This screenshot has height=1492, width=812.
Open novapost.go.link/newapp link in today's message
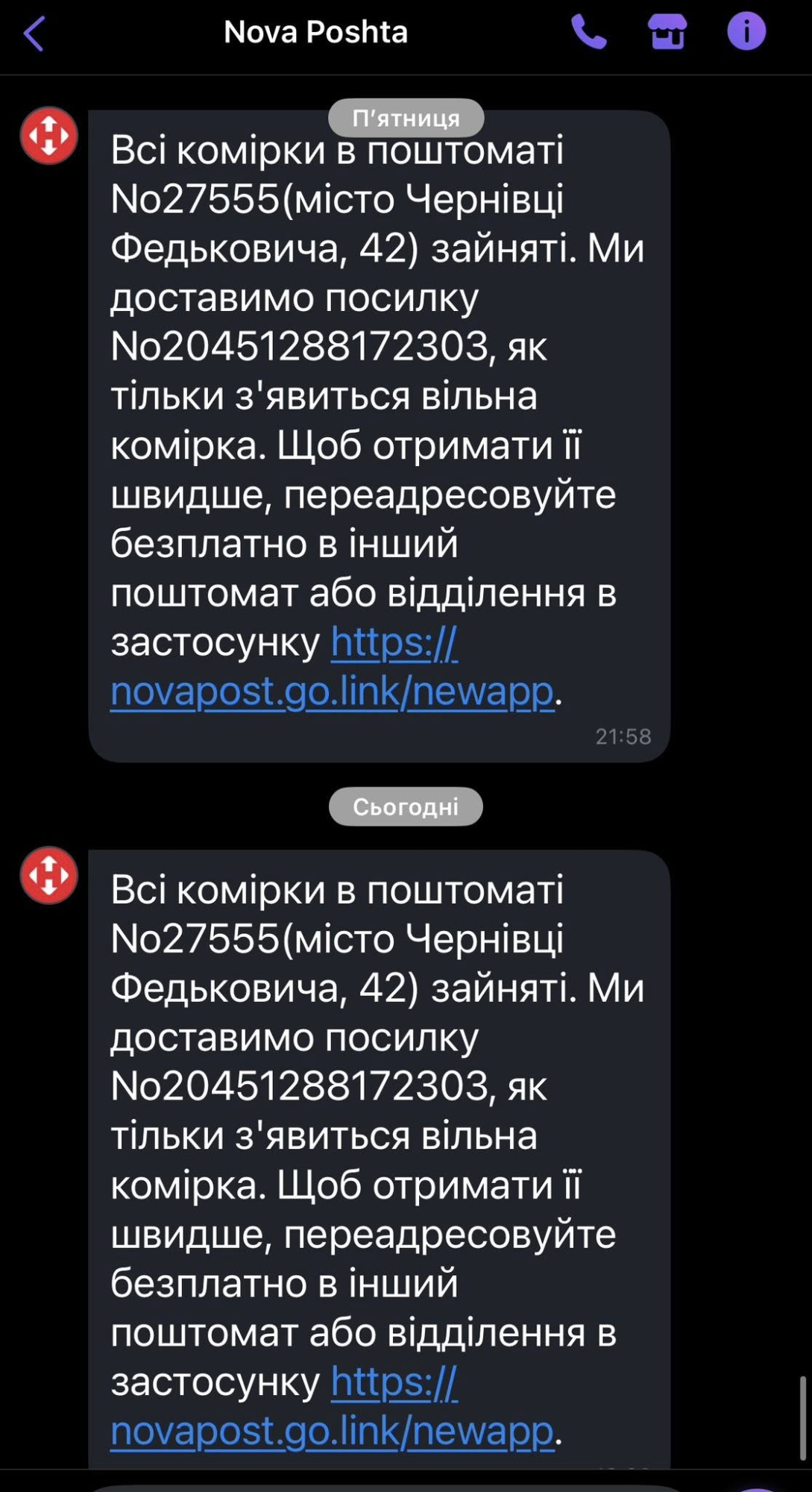(333, 1430)
